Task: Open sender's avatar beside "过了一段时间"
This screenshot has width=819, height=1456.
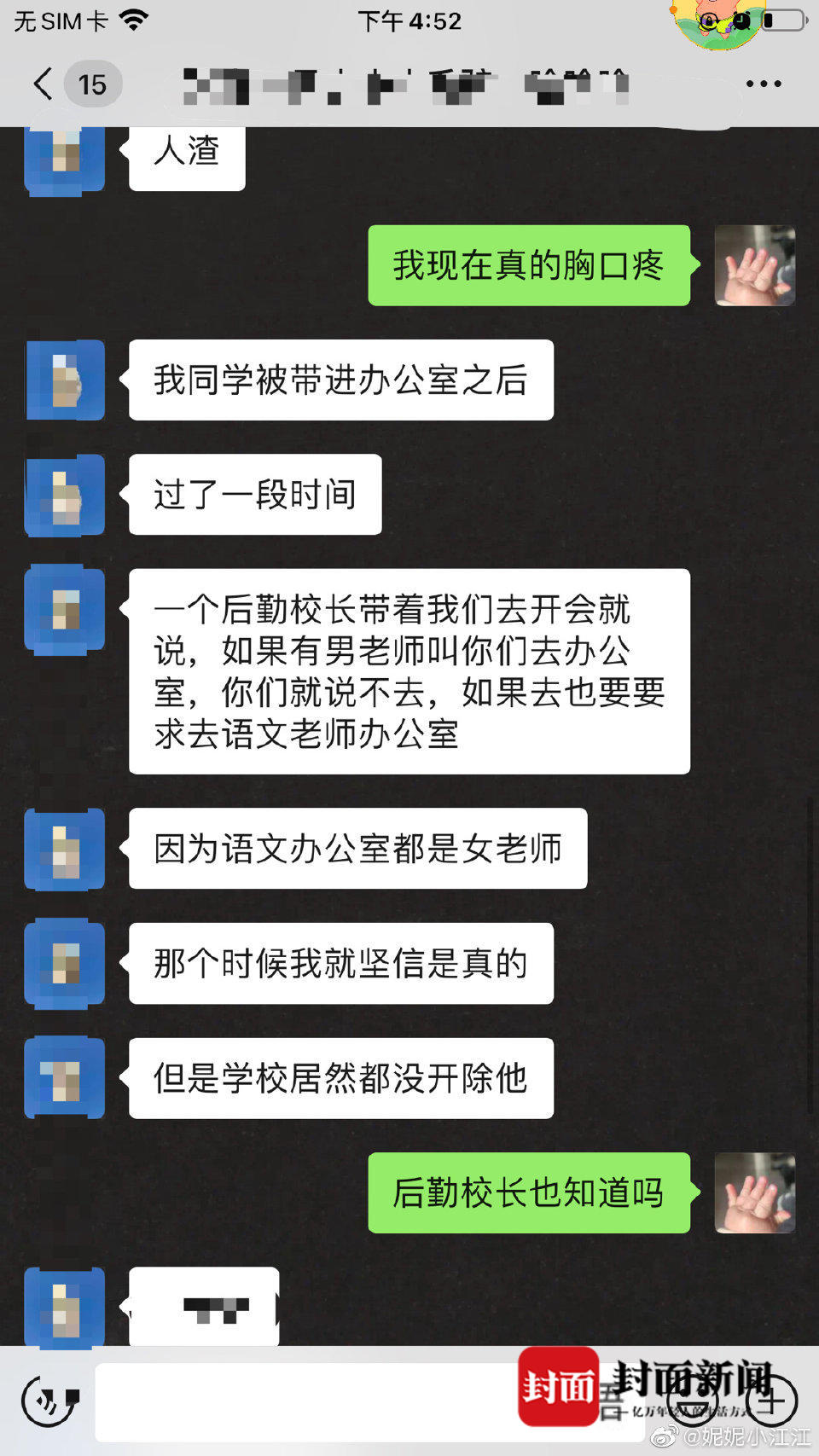Action: point(66,496)
